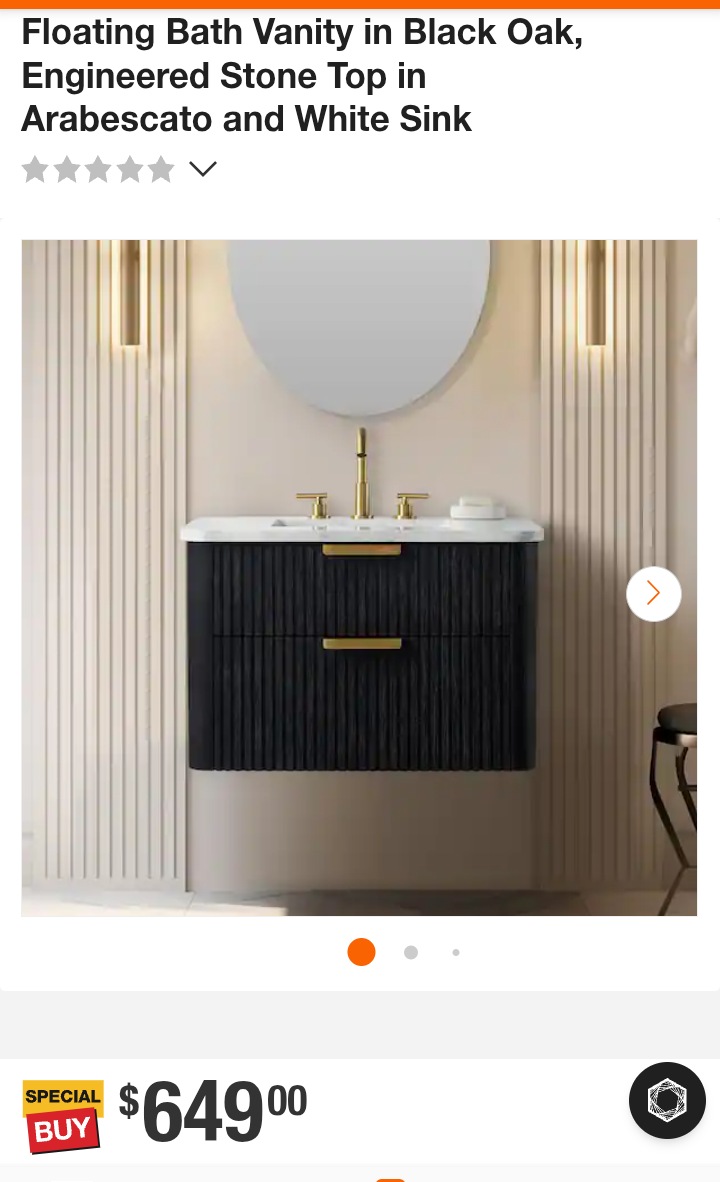This screenshot has height=1182, width=720.
Task: Expand the star ratings dropdown chevron
Action: point(203,169)
